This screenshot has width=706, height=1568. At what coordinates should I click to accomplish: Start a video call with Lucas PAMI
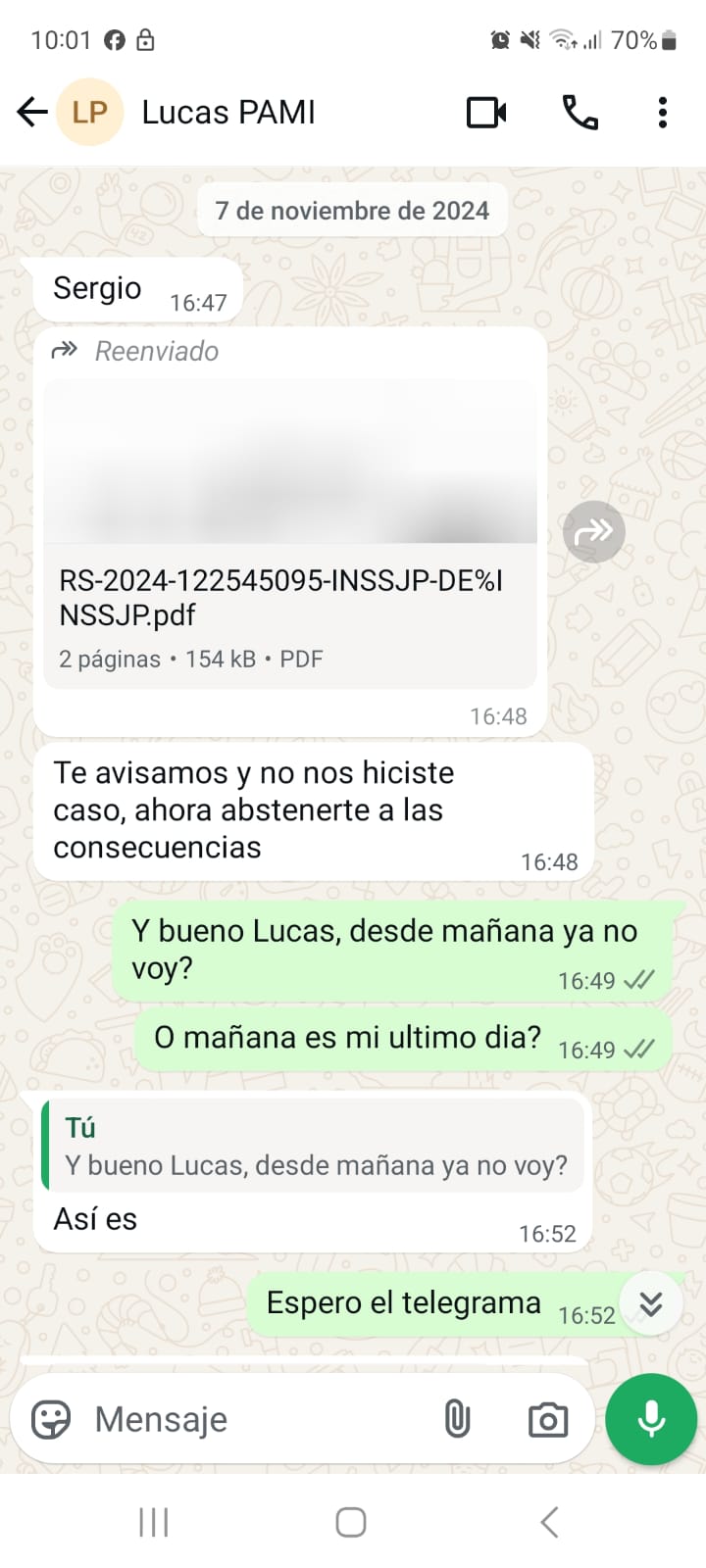coord(486,113)
